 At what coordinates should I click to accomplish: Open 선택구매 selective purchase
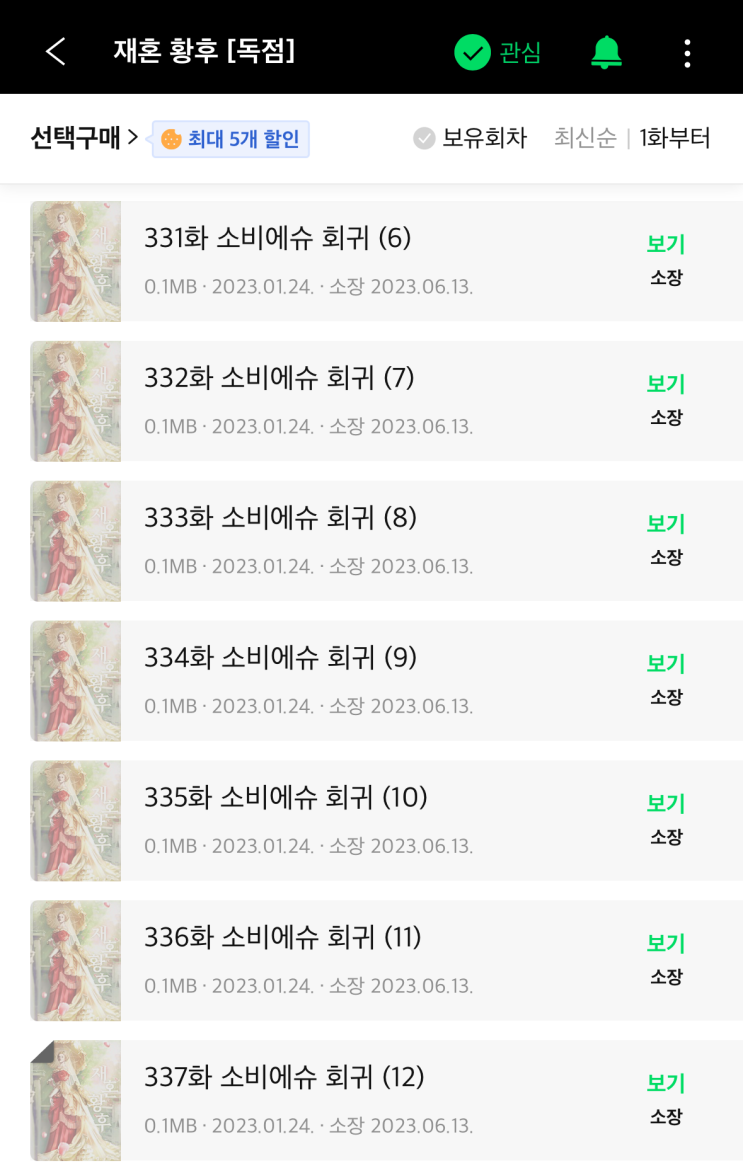(84, 138)
